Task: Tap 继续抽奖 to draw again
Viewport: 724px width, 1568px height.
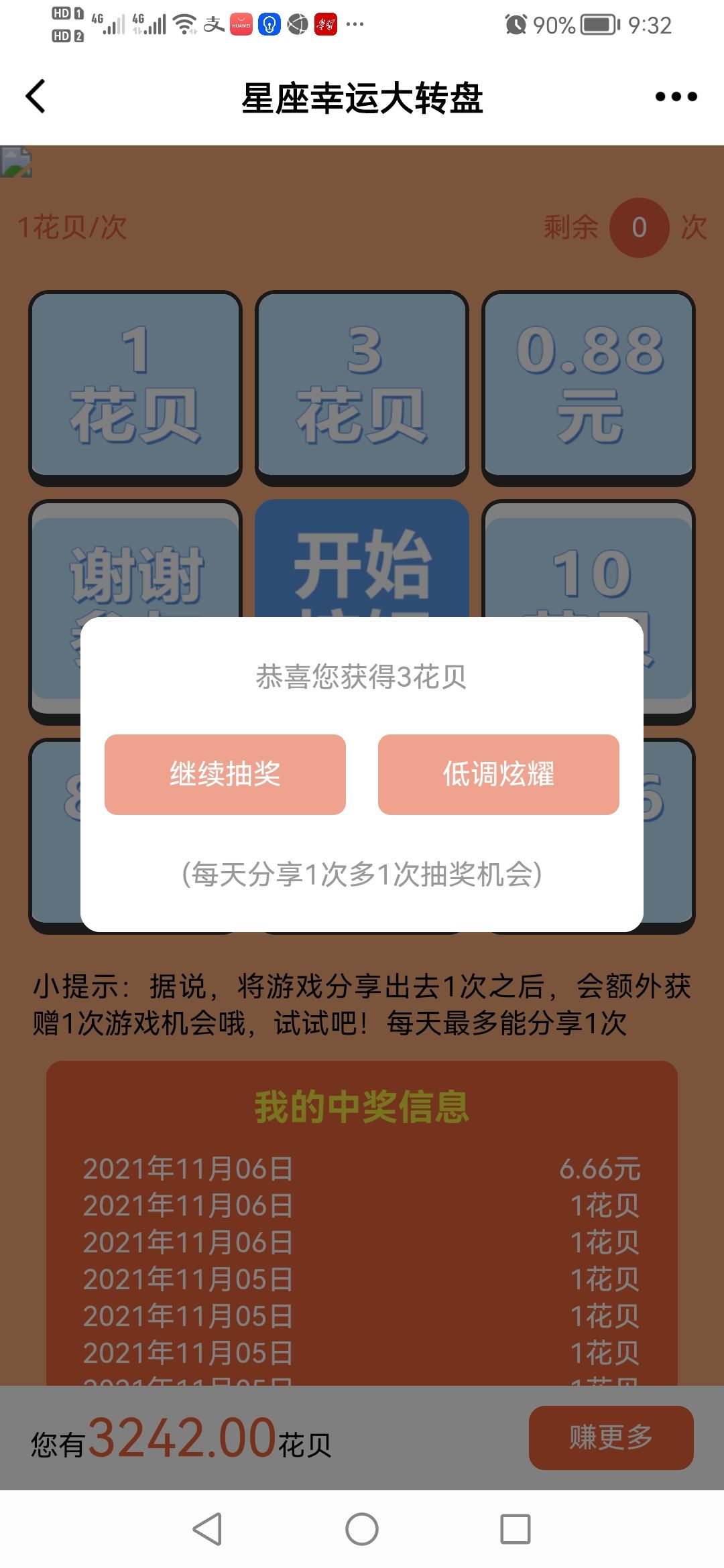Action: [x=225, y=775]
